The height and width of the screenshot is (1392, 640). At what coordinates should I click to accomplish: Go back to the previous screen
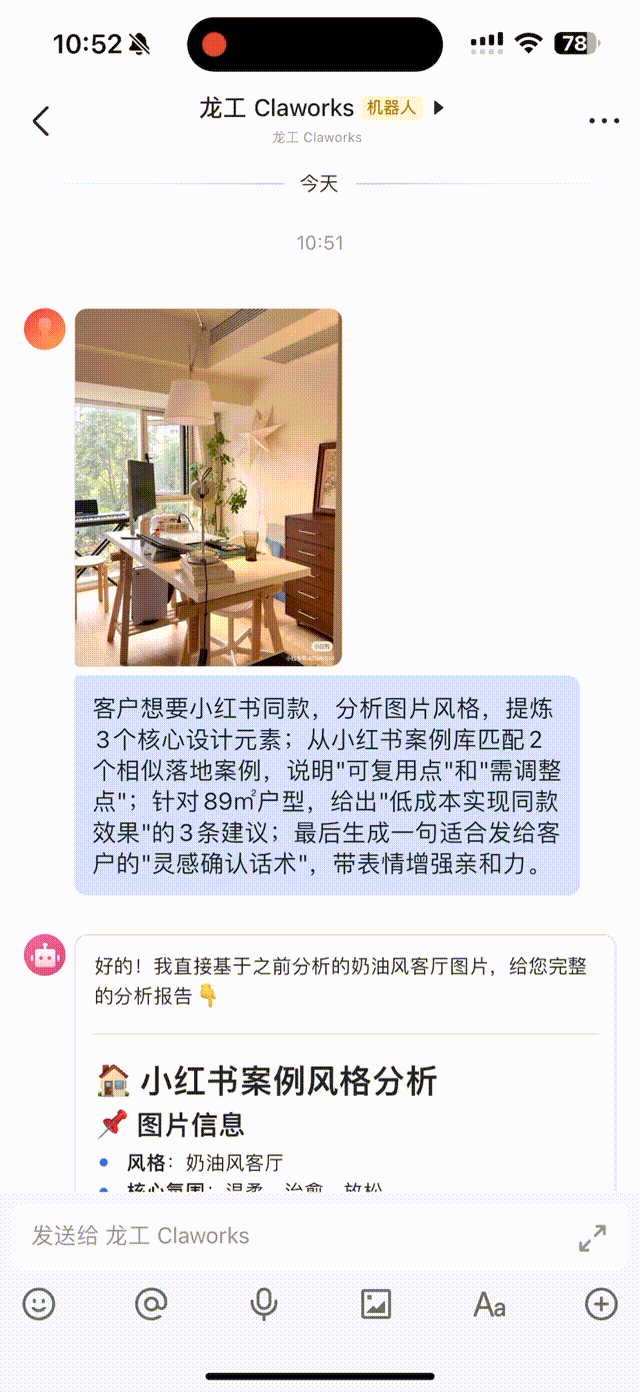(x=40, y=121)
